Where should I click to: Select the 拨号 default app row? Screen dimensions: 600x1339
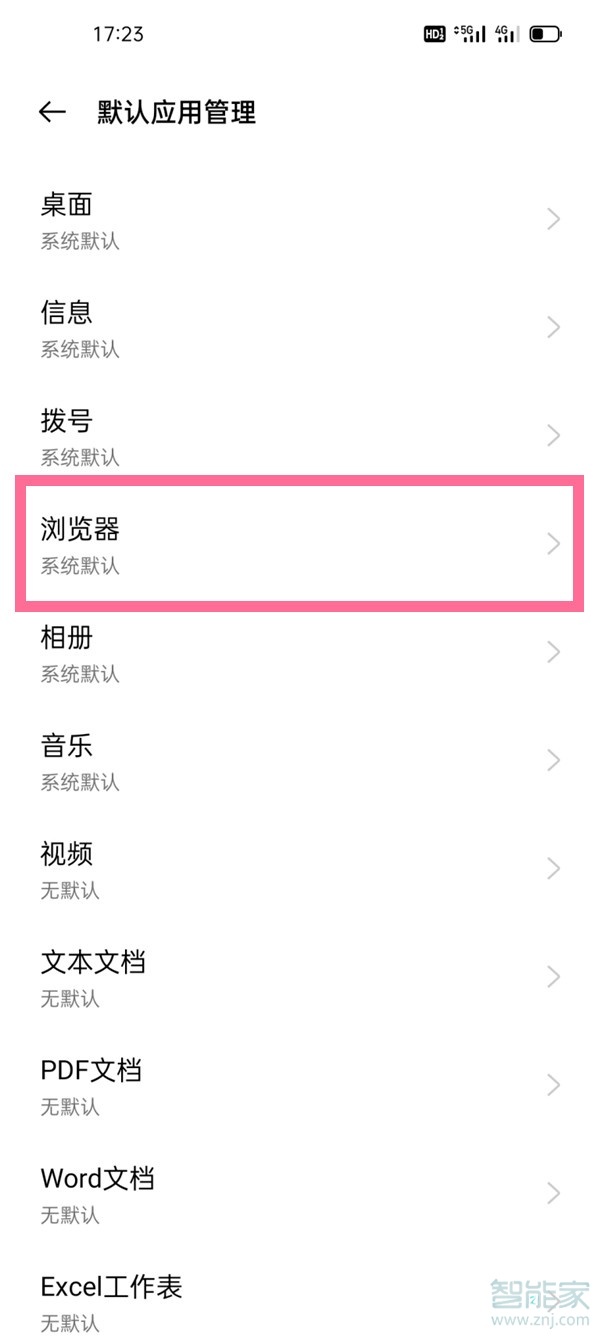[300, 436]
